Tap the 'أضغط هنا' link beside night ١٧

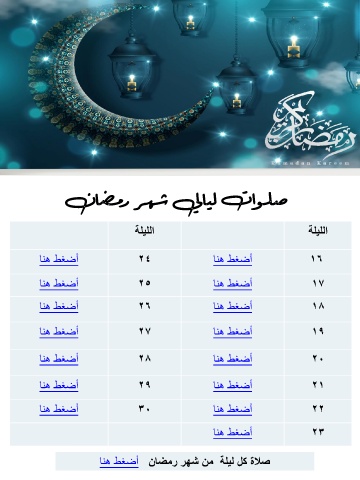233,283
